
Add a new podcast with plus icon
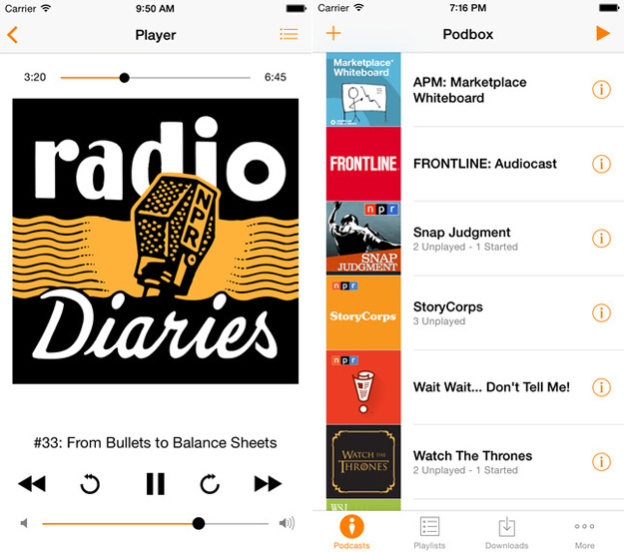pos(334,34)
